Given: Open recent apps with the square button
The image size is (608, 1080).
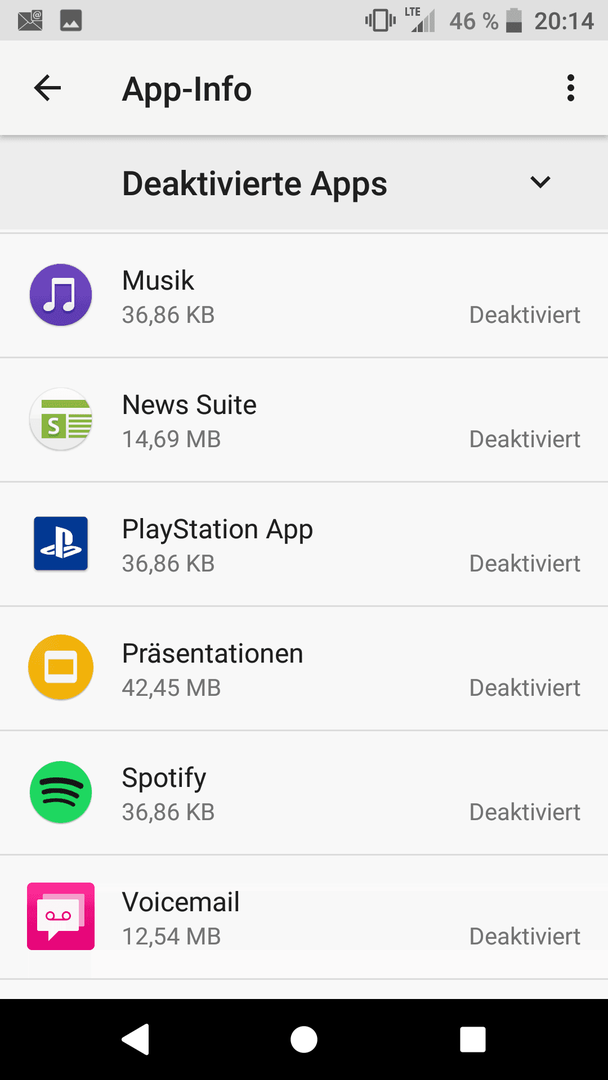Looking at the screenshot, I should [473, 1039].
